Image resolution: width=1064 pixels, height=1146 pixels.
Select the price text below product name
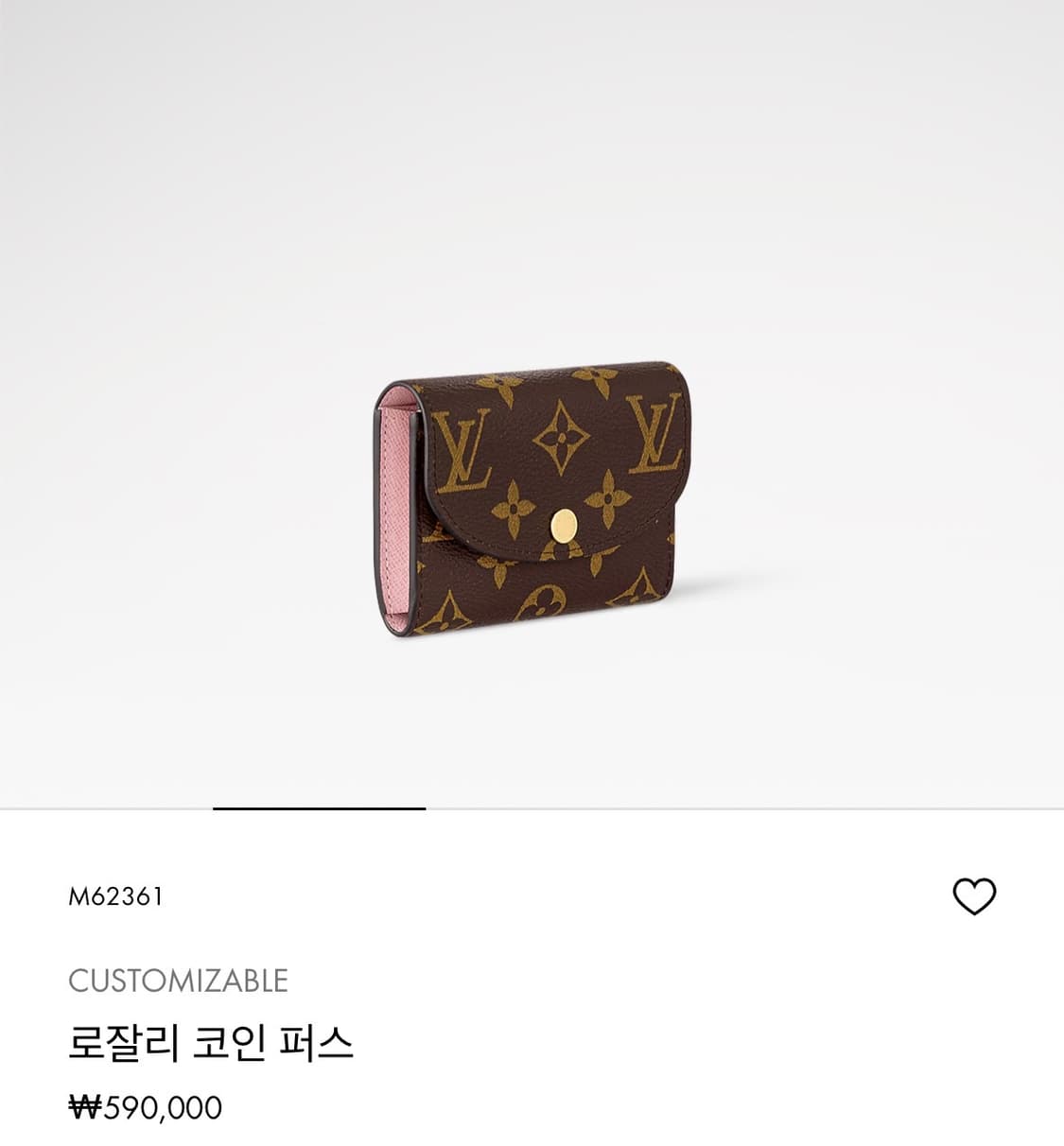pyautogui.click(x=145, y=1107)
